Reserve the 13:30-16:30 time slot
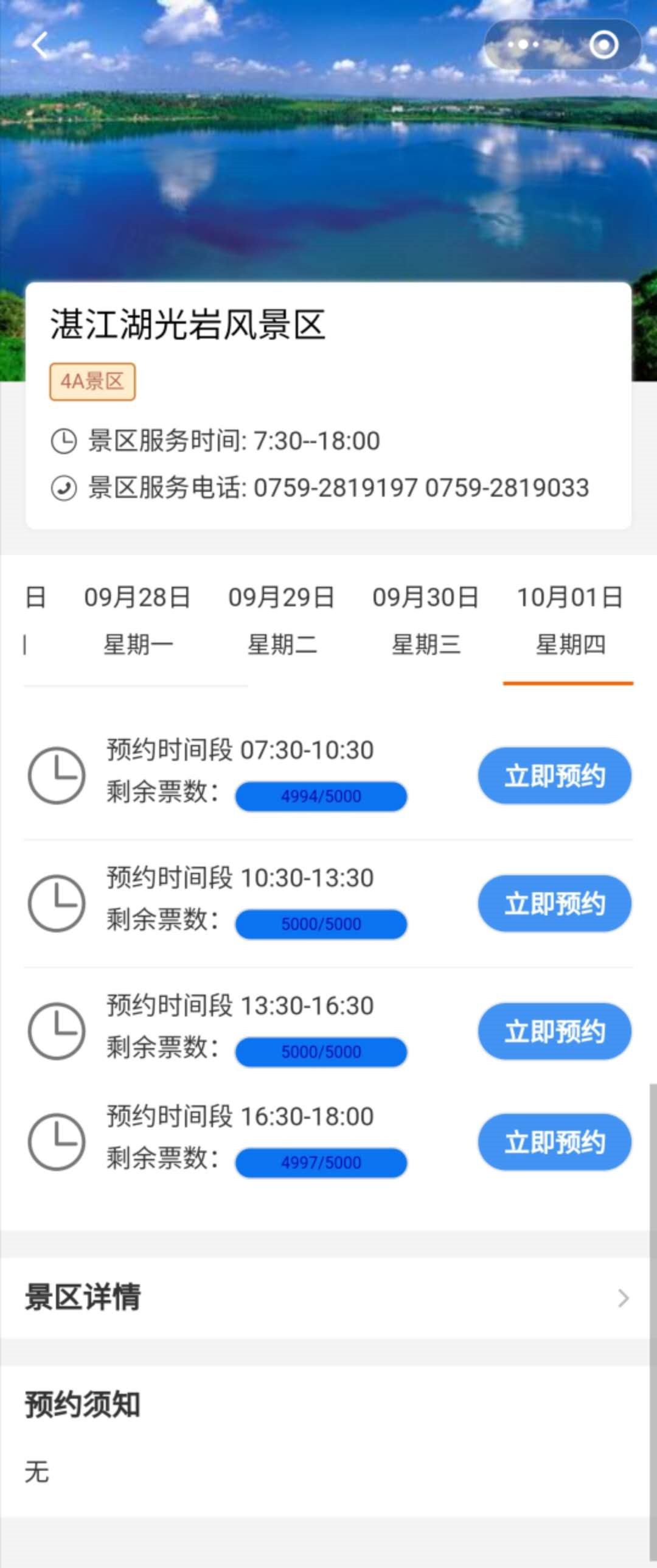 tap(554, 1031)
